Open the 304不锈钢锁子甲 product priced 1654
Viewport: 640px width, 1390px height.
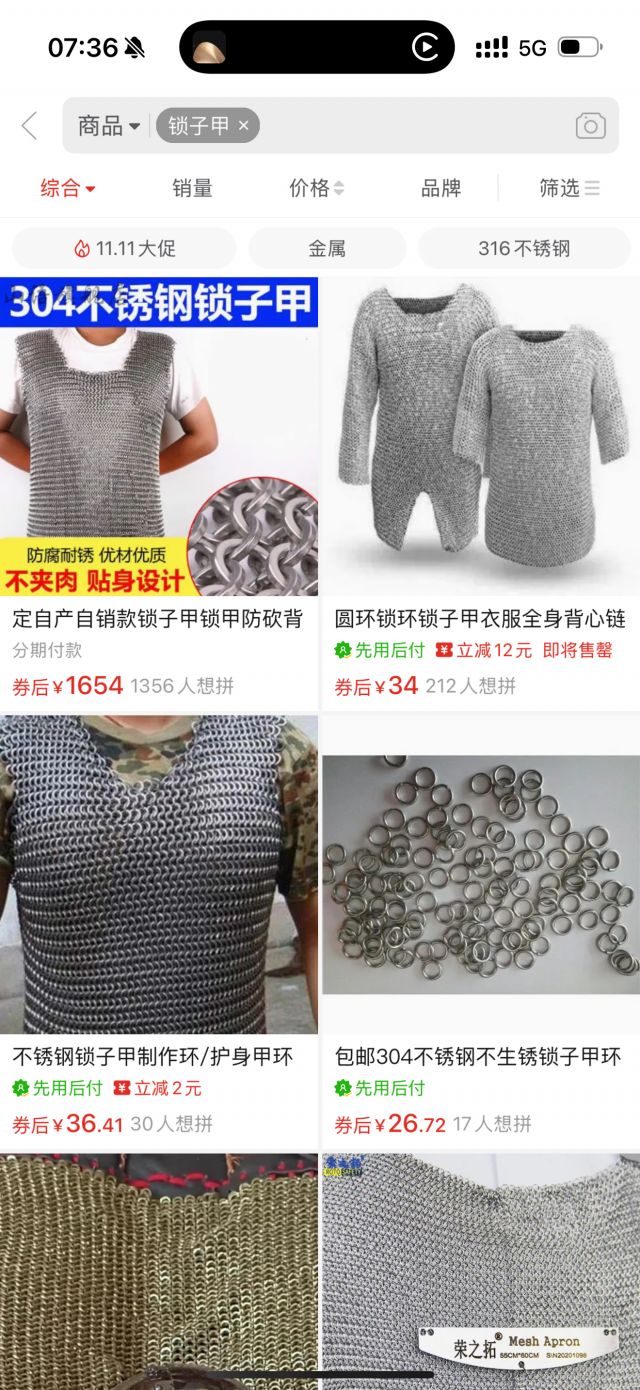coord(158,440)
